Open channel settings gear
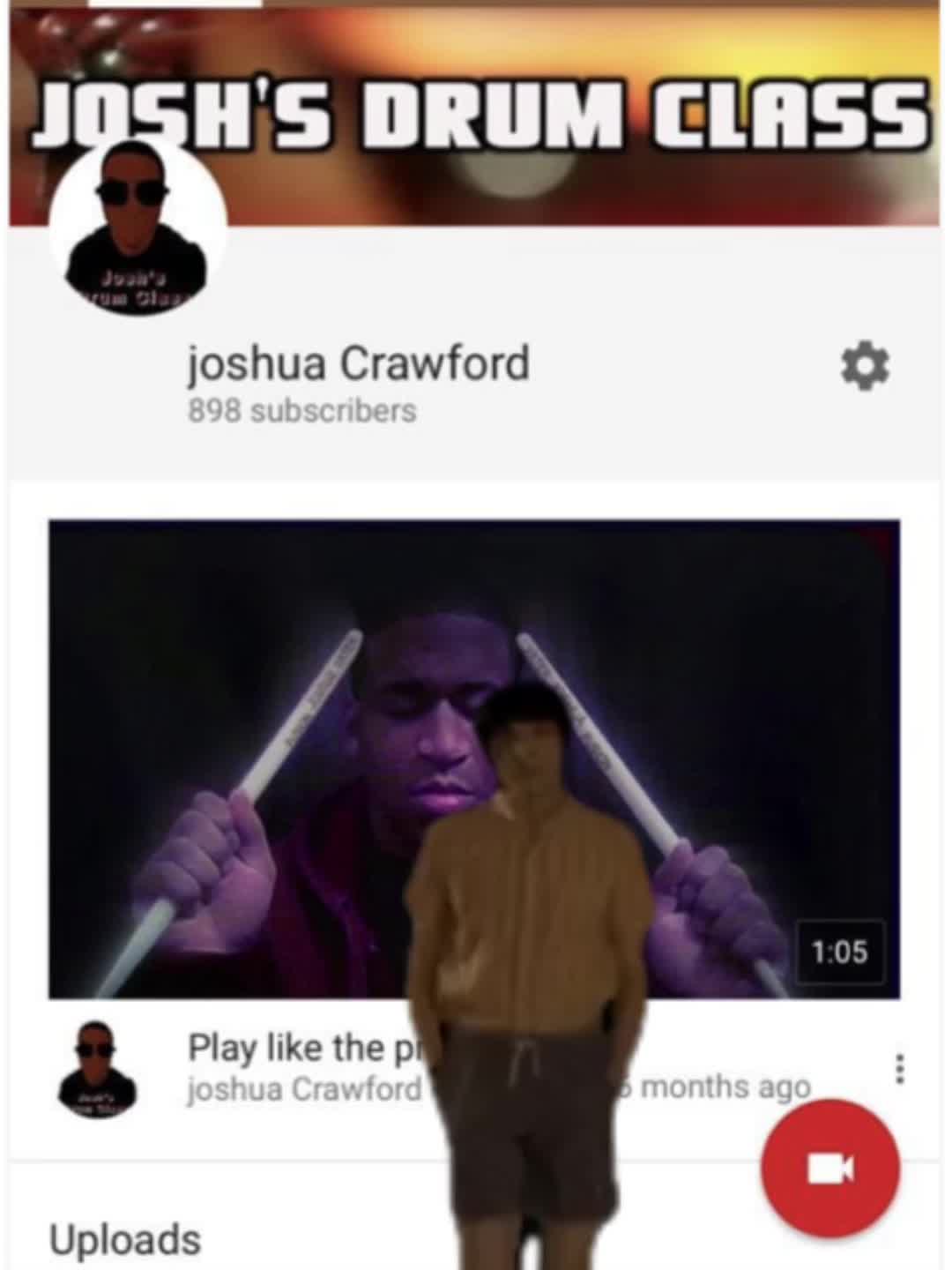Viewport: 952px width, 1270px height. 865,367
